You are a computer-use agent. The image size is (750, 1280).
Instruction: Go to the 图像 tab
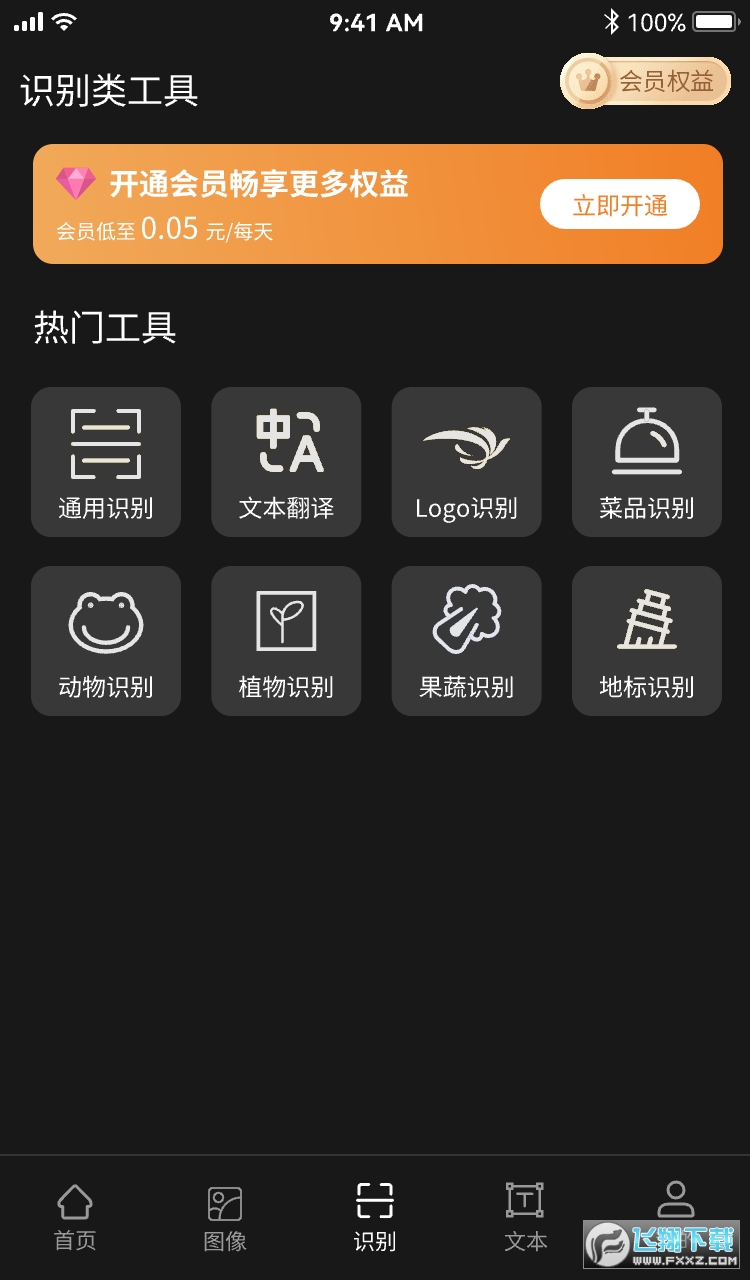225,1217
